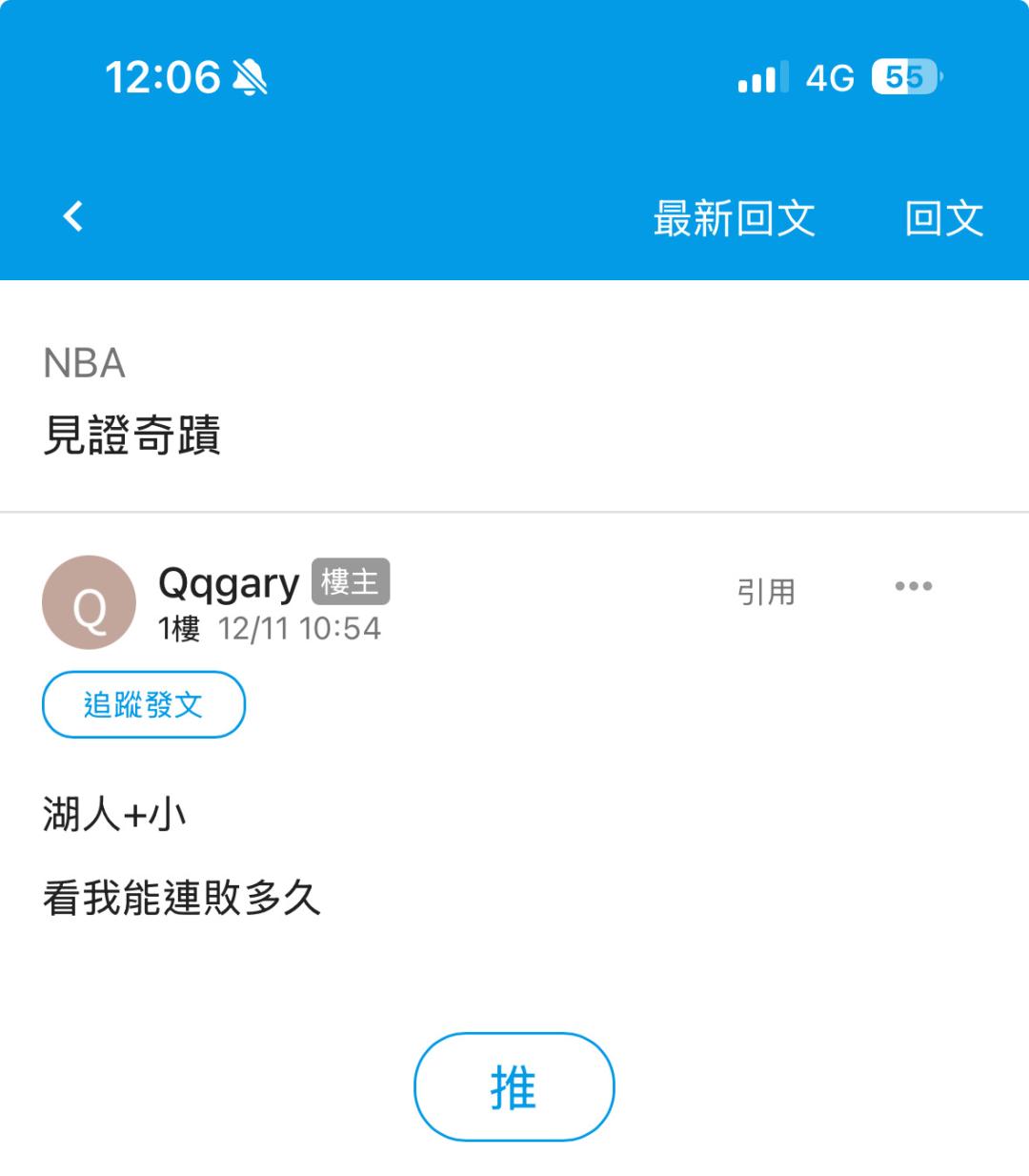This screenshot has height=1176, width=1029.
Task: Open the three-dot overflow menu
Action: pos(913,586)
